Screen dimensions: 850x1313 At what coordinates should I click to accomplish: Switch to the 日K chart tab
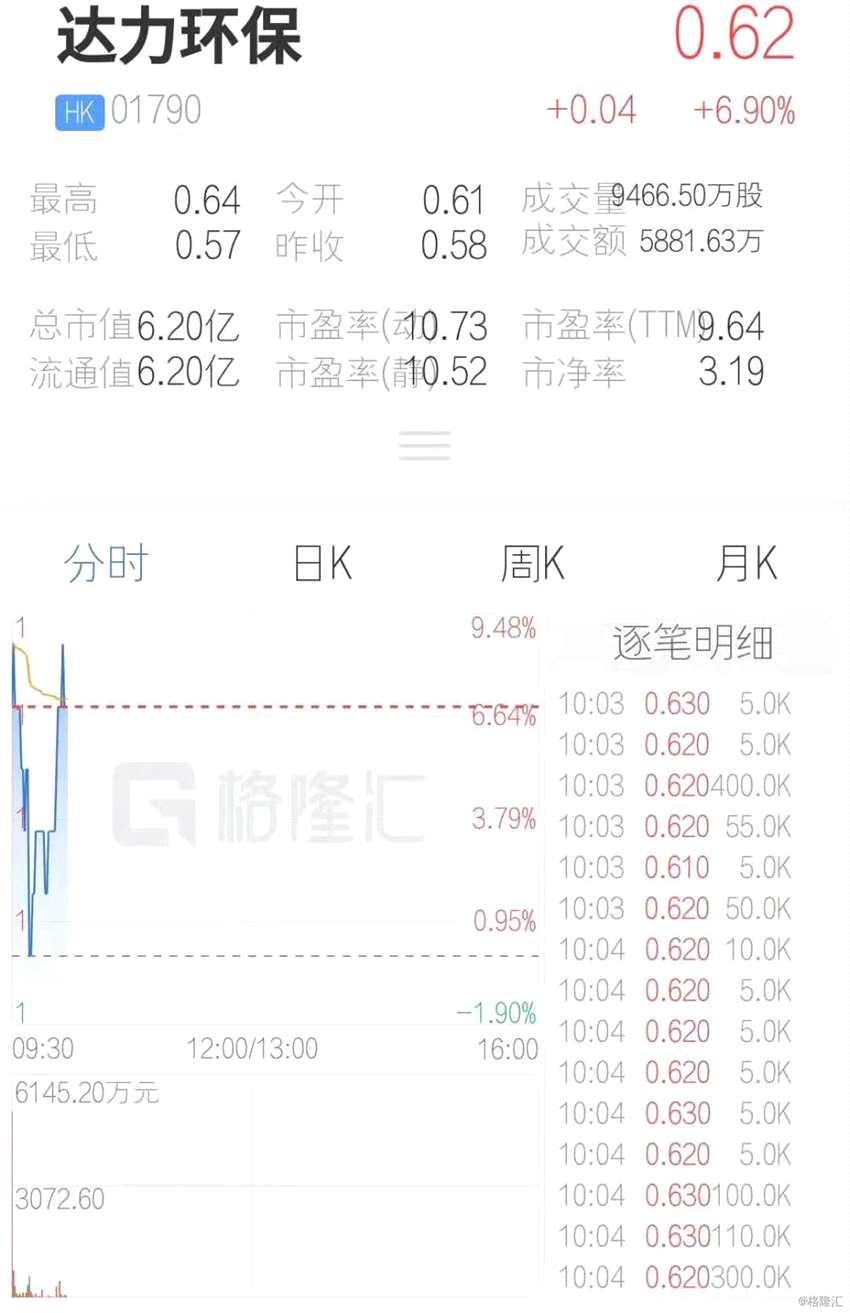pos(322,565)
